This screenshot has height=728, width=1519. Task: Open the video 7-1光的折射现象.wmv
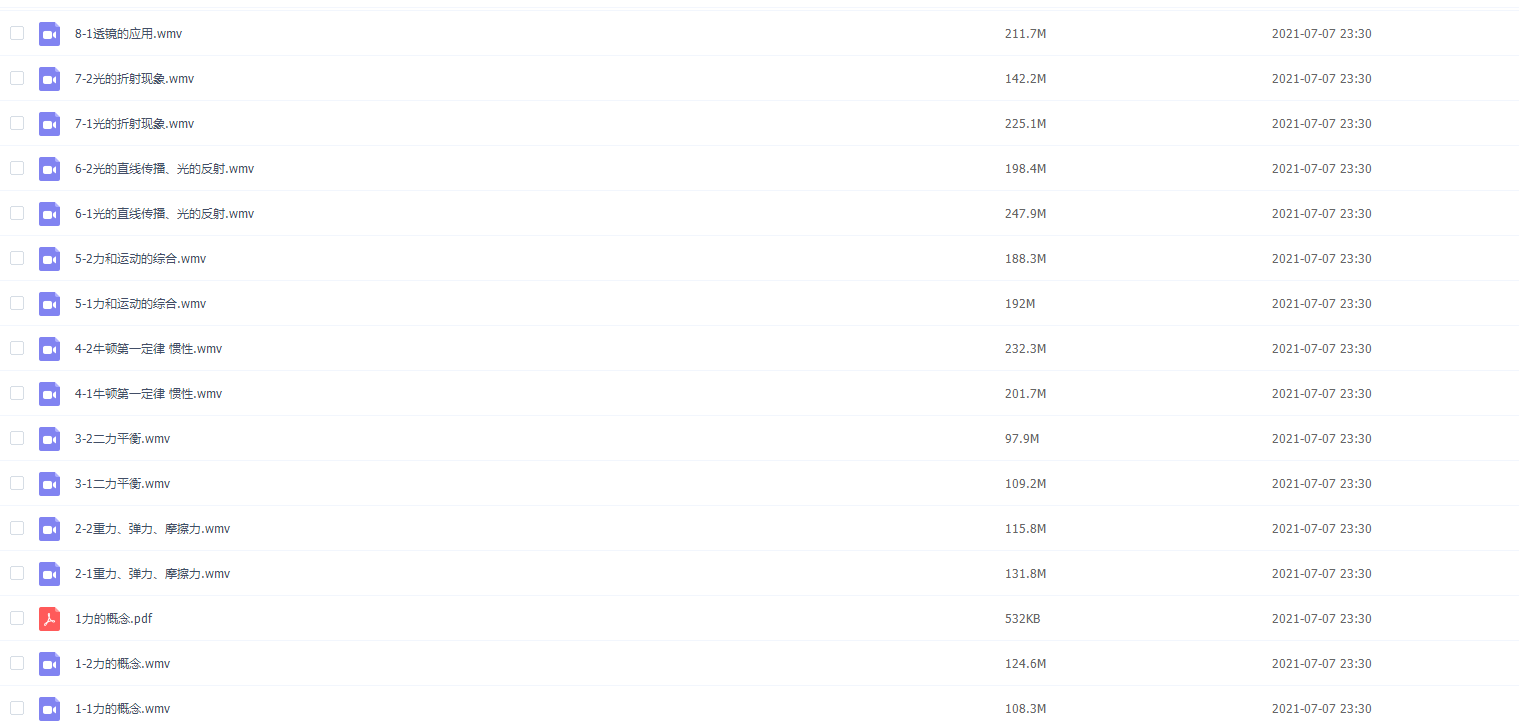tap(134, 124)
